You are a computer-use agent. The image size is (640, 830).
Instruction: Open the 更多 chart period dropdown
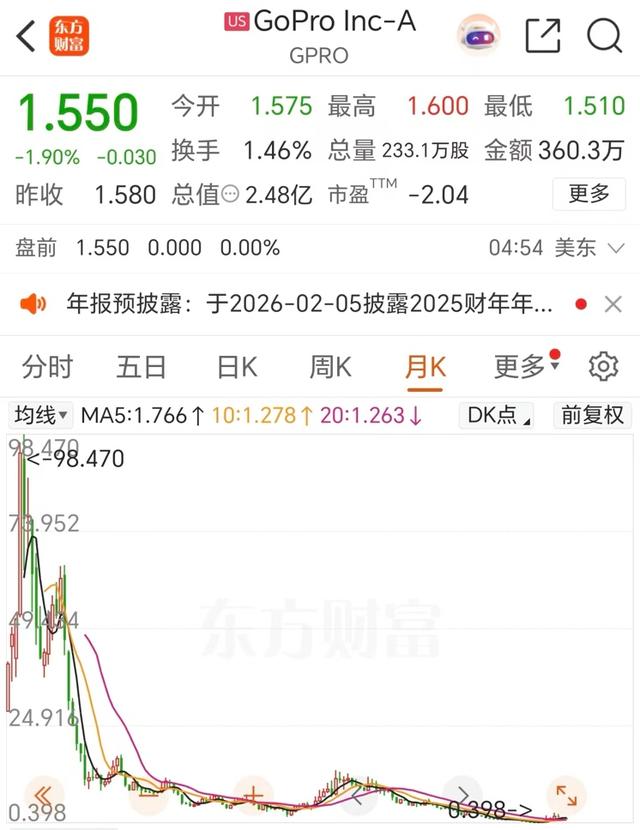point(522,367)
